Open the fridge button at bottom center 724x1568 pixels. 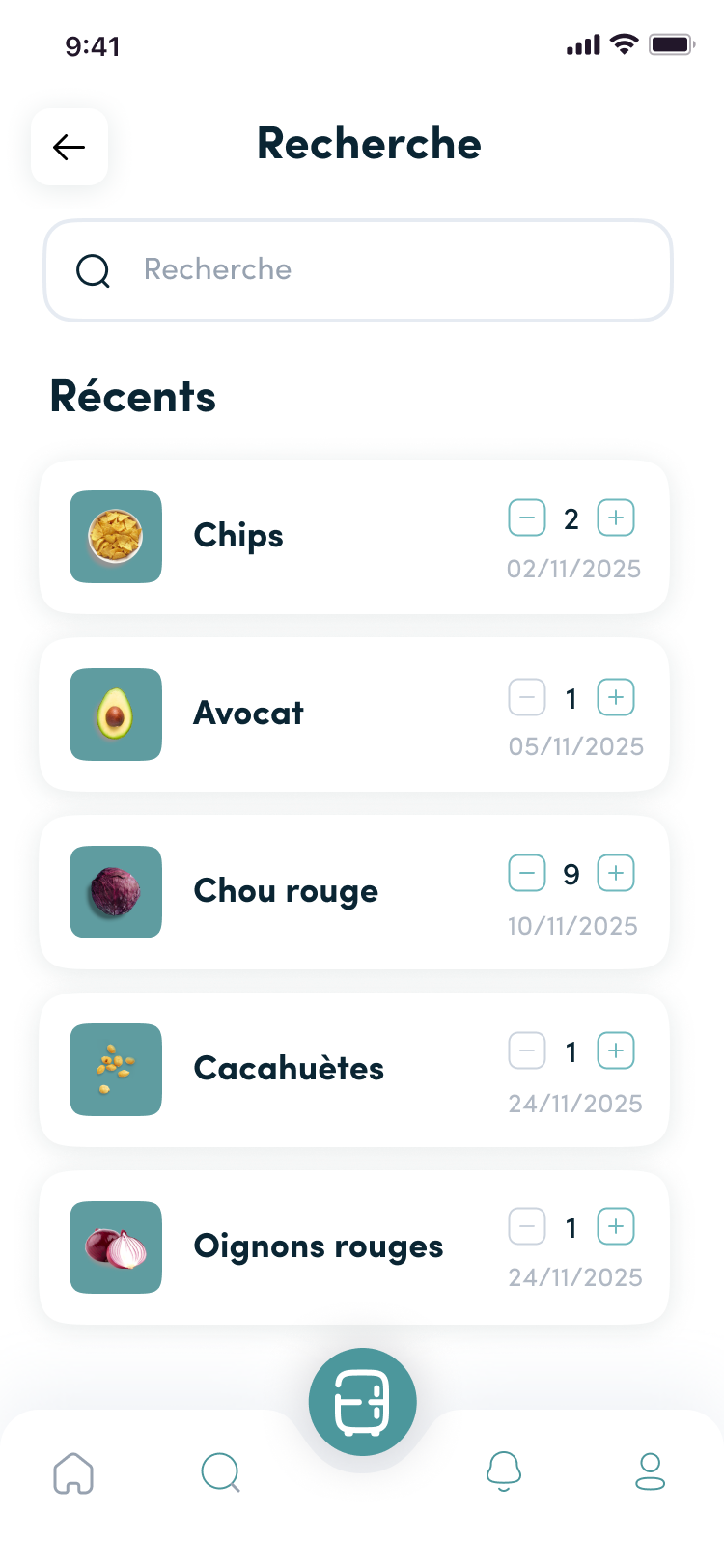(362, 1401)
